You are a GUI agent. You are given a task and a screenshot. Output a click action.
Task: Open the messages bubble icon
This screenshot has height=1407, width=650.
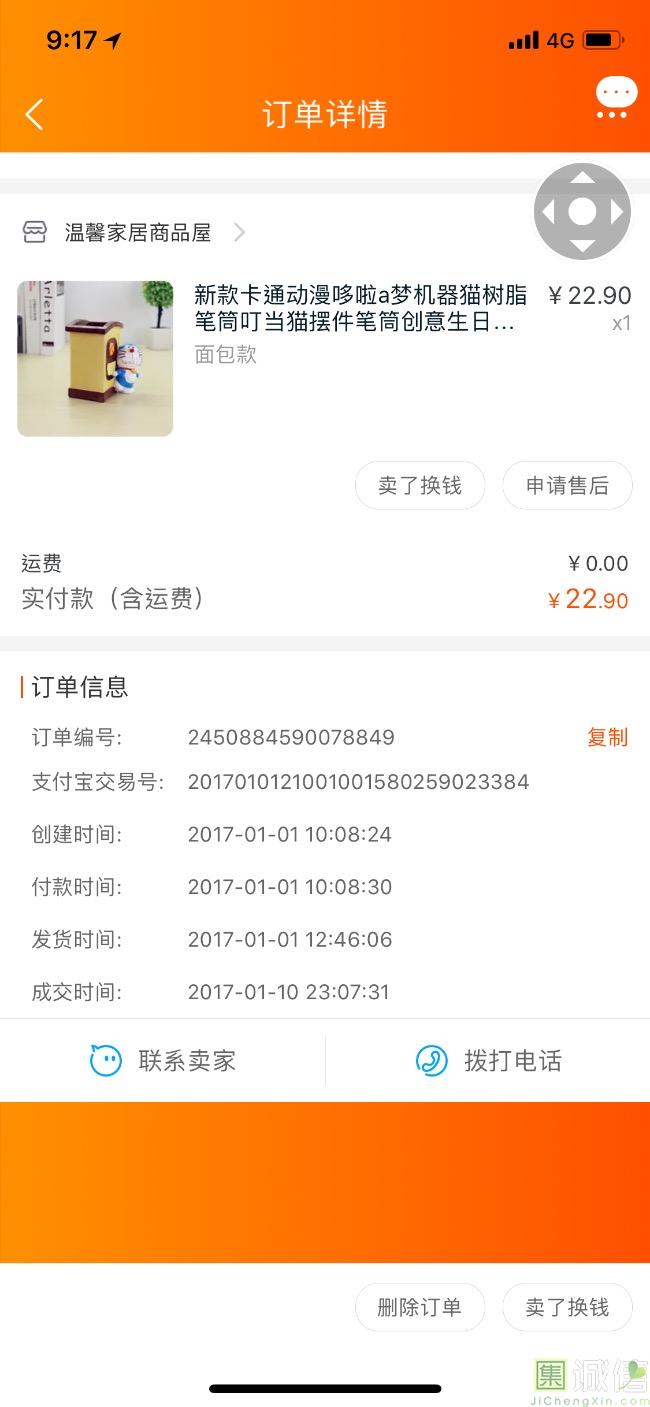coord(615,99)
